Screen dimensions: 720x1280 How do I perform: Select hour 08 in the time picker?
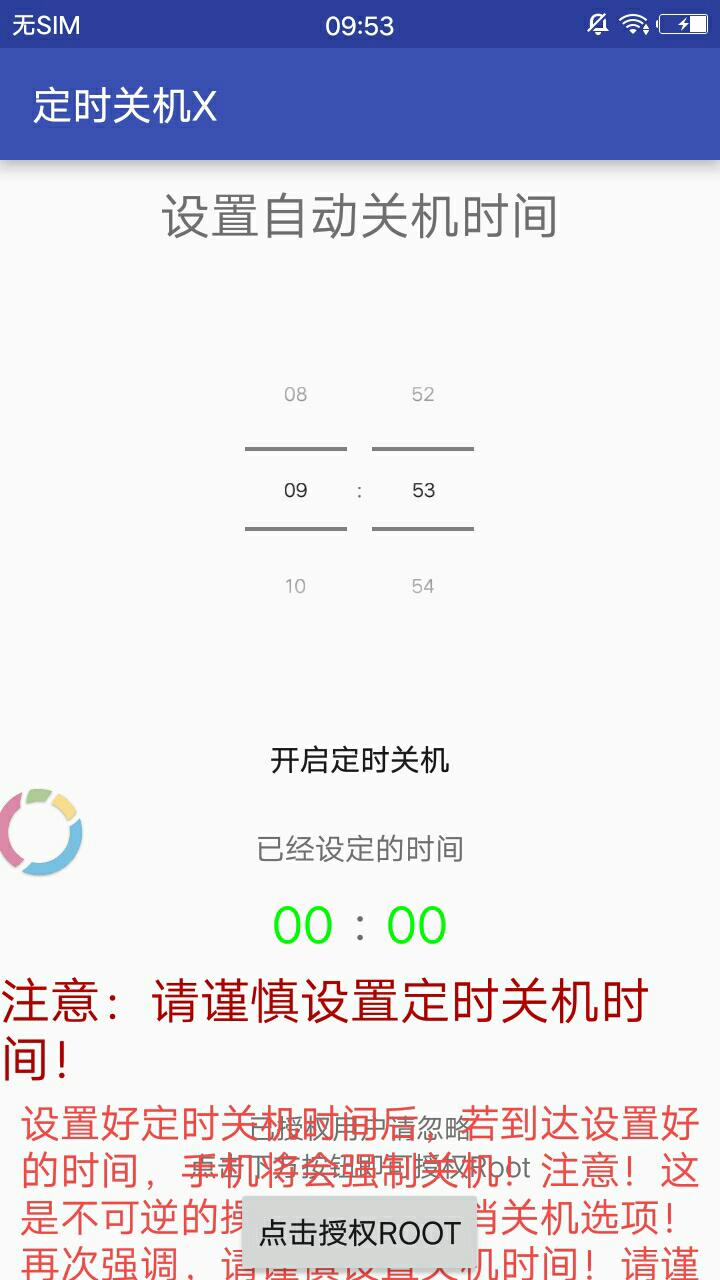pyautogui.click(x=295, y=394)
